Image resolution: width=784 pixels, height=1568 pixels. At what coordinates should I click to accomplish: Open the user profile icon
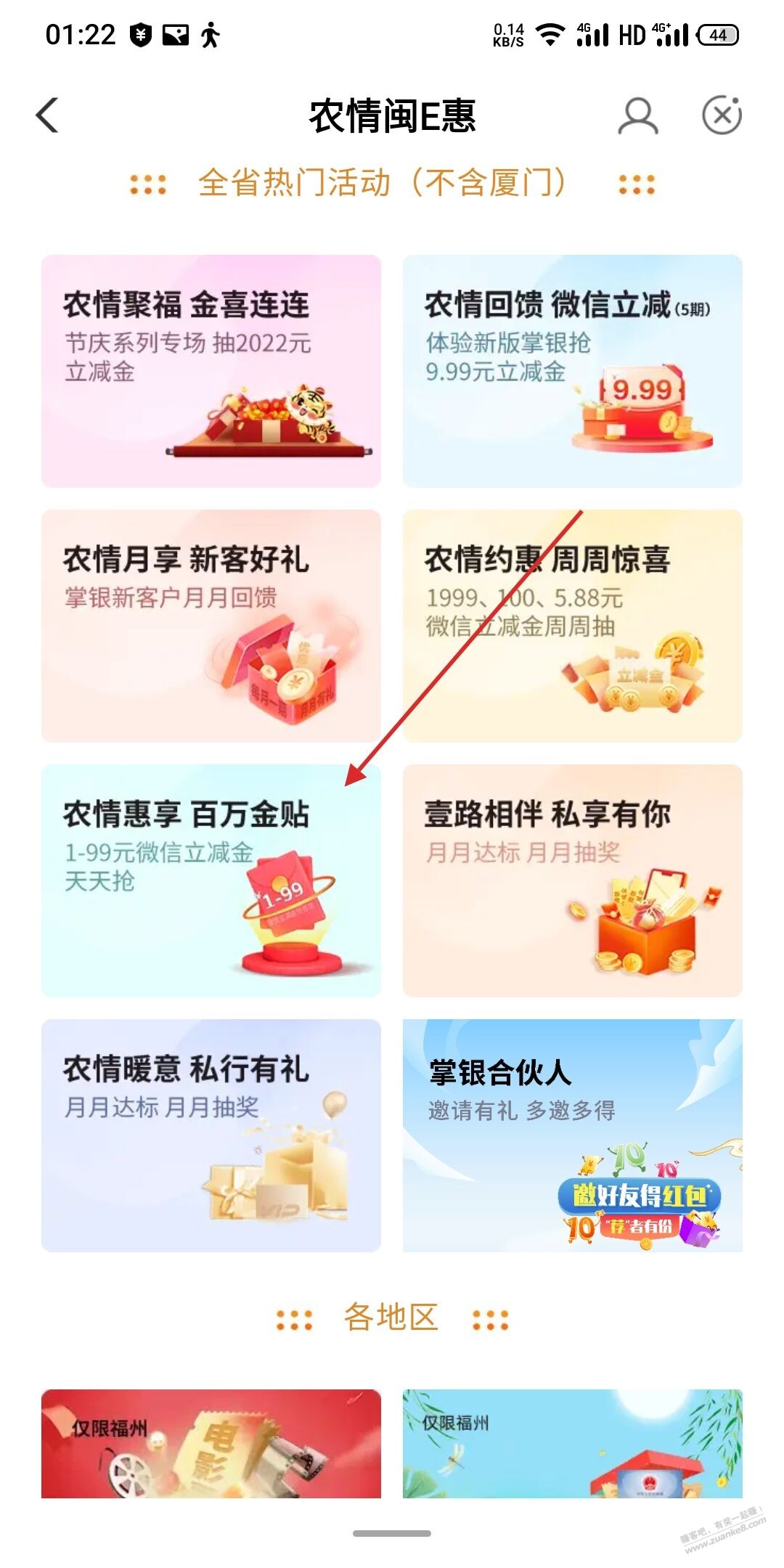[638, 115]
